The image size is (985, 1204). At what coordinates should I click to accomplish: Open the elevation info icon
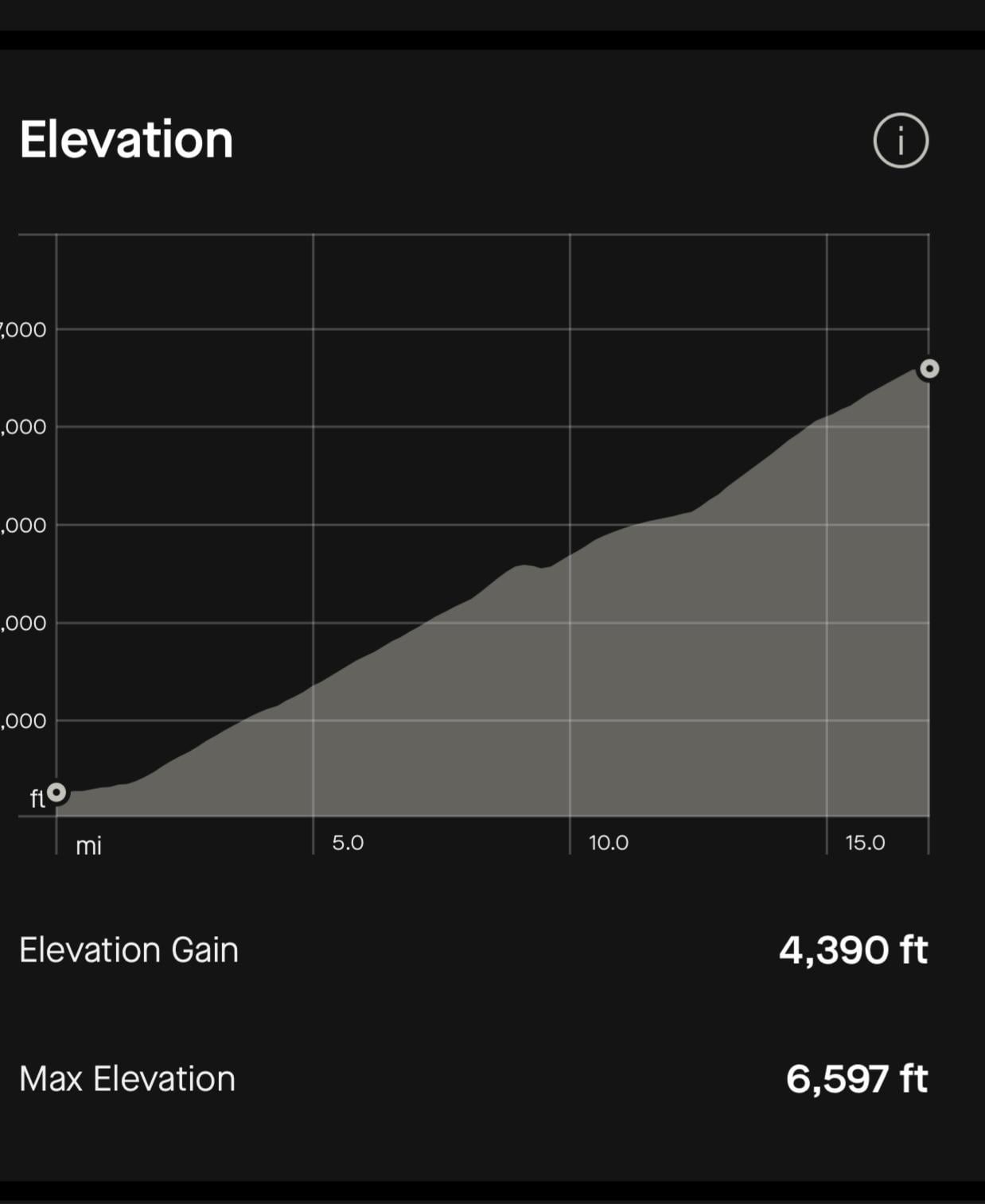point(901,141)
